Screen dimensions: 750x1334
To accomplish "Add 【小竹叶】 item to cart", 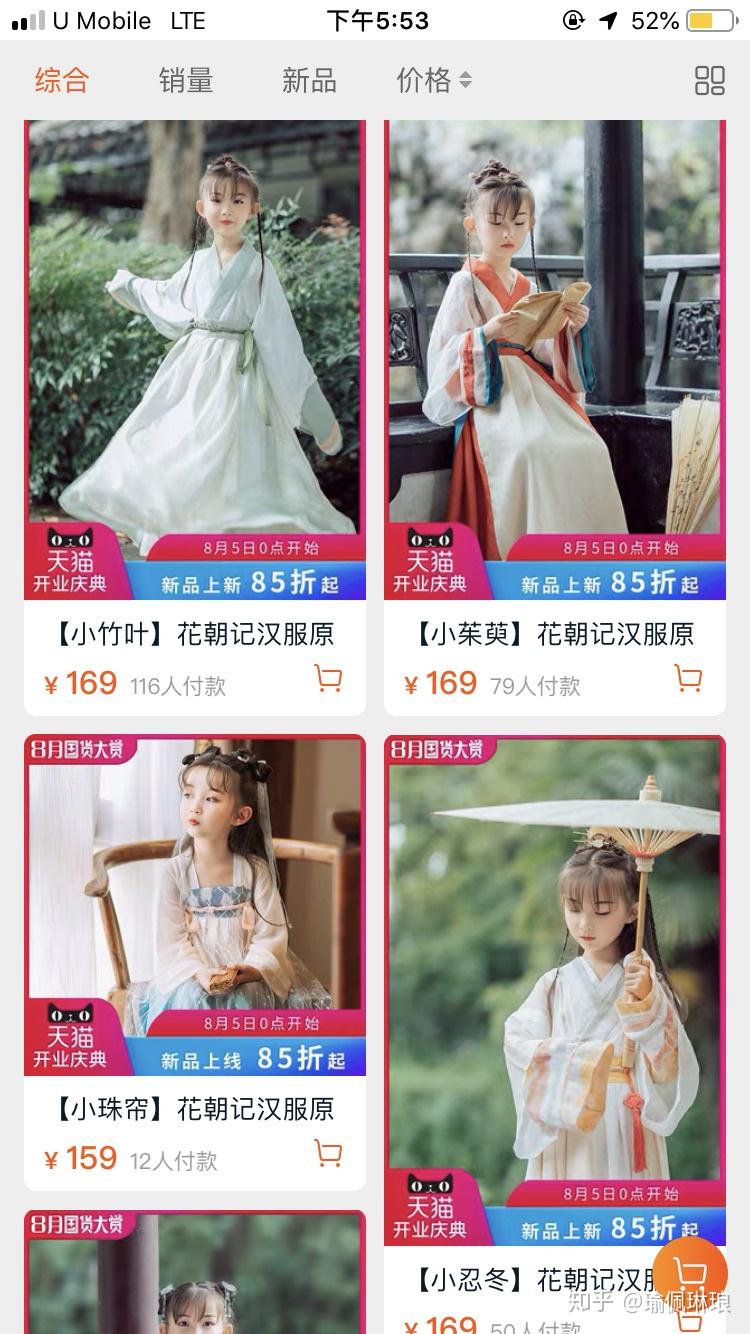I will 328,680.
